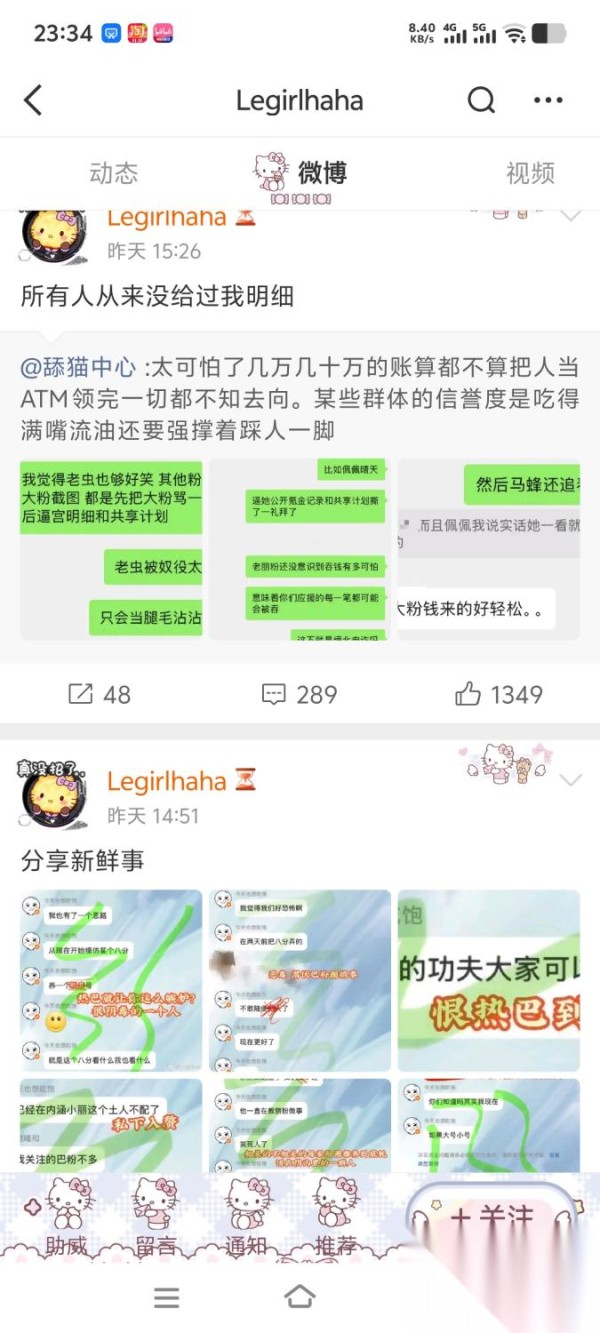Open the @舔猫中心 mention link

click(80, 367)
